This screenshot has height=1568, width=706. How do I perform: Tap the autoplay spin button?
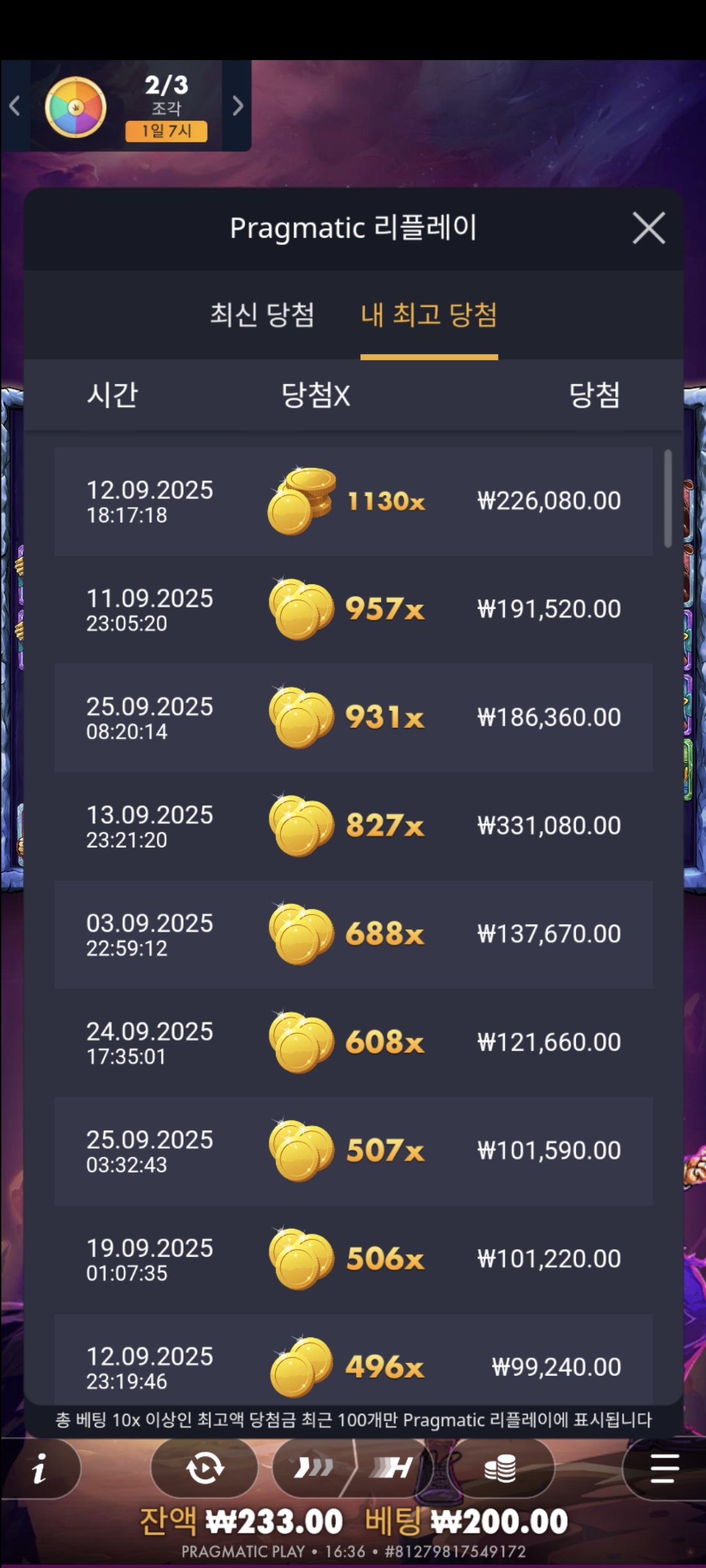pyautogui.click(x=205, y=1469)
